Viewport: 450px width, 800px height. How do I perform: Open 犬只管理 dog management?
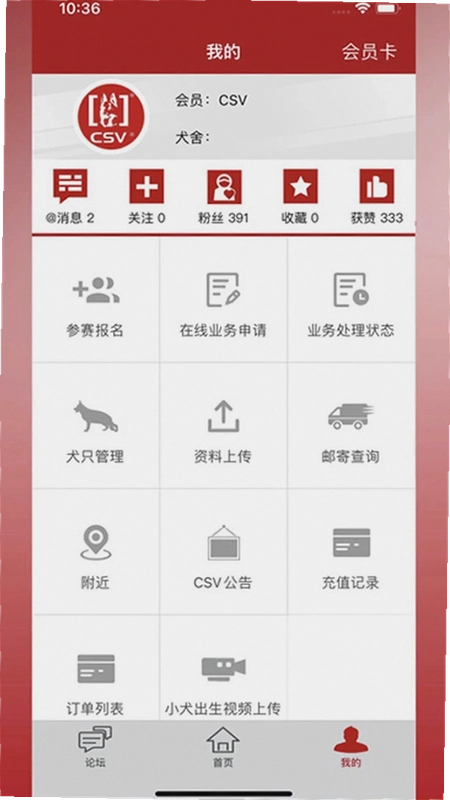(x=95, y=426)
